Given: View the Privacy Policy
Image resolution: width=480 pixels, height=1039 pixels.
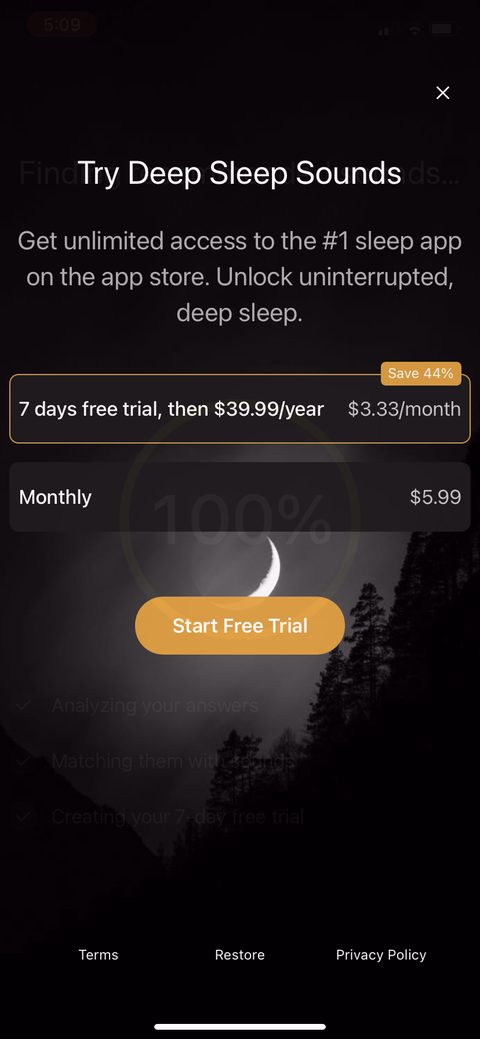Looking at the screenshot, I should coord(381,955).
